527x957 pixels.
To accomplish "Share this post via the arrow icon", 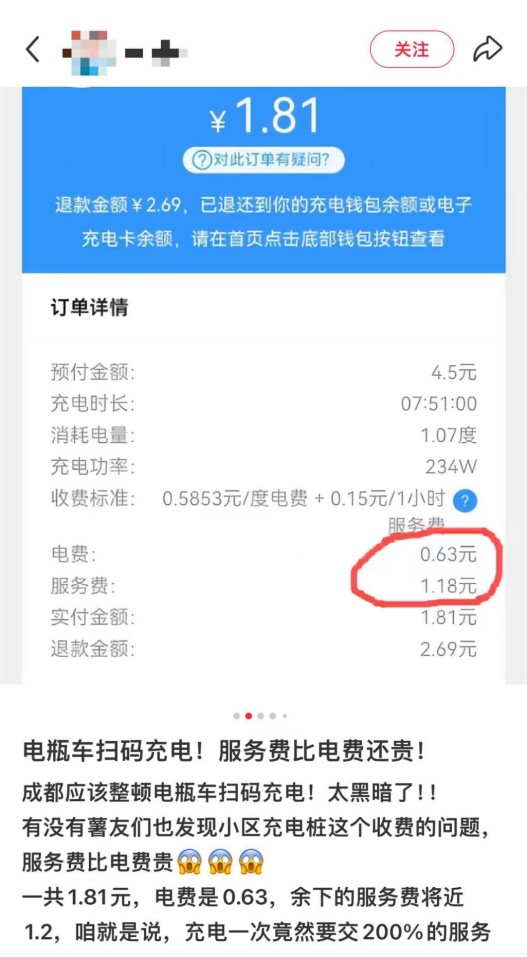I will coord(488,49).
